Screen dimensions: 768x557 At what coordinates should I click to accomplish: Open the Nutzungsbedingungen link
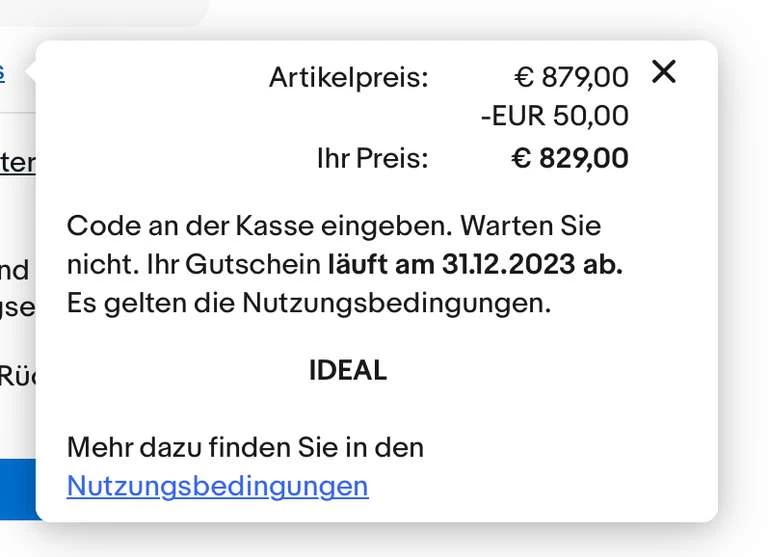217,487
